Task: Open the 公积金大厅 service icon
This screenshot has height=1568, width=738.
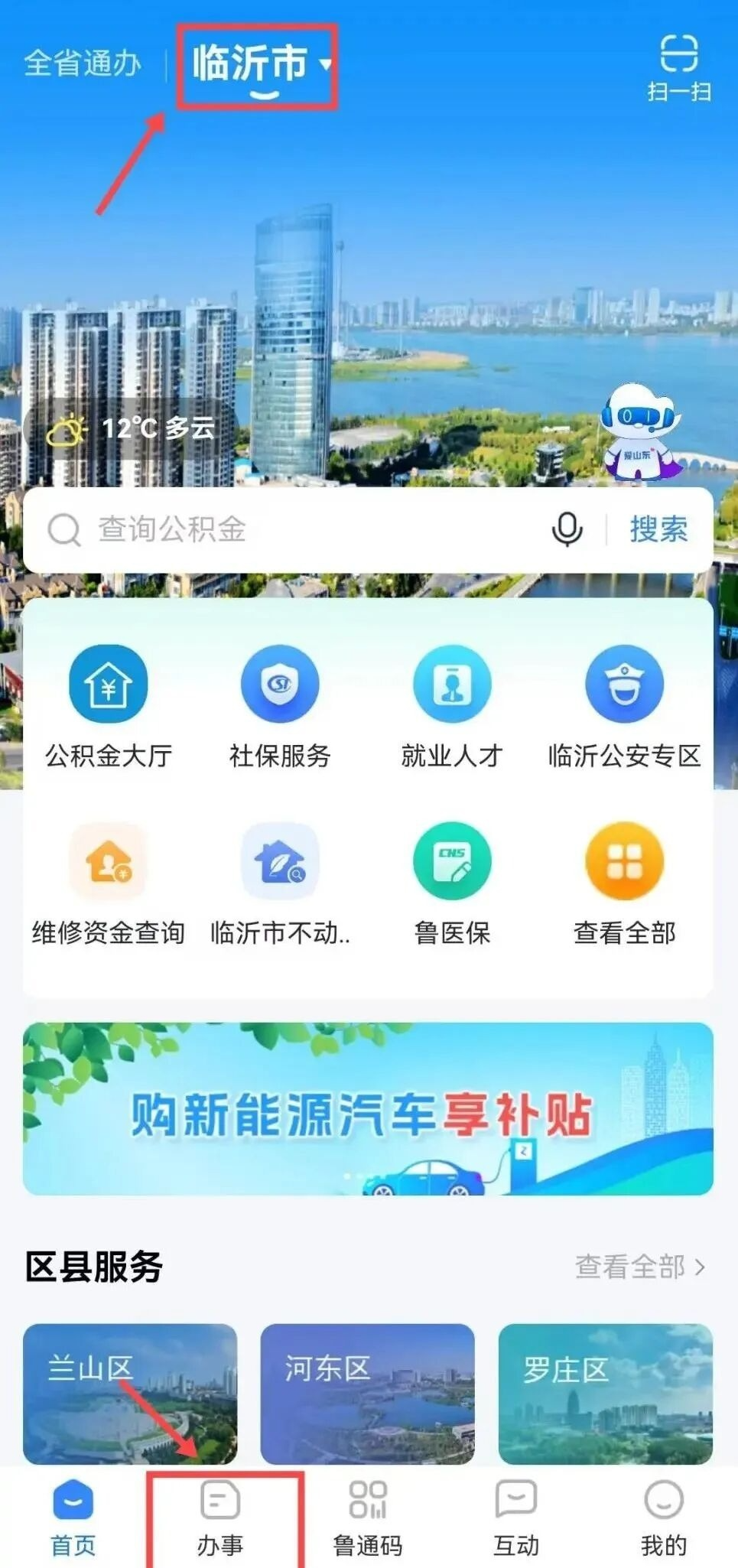Action: [x=108, y=685]
